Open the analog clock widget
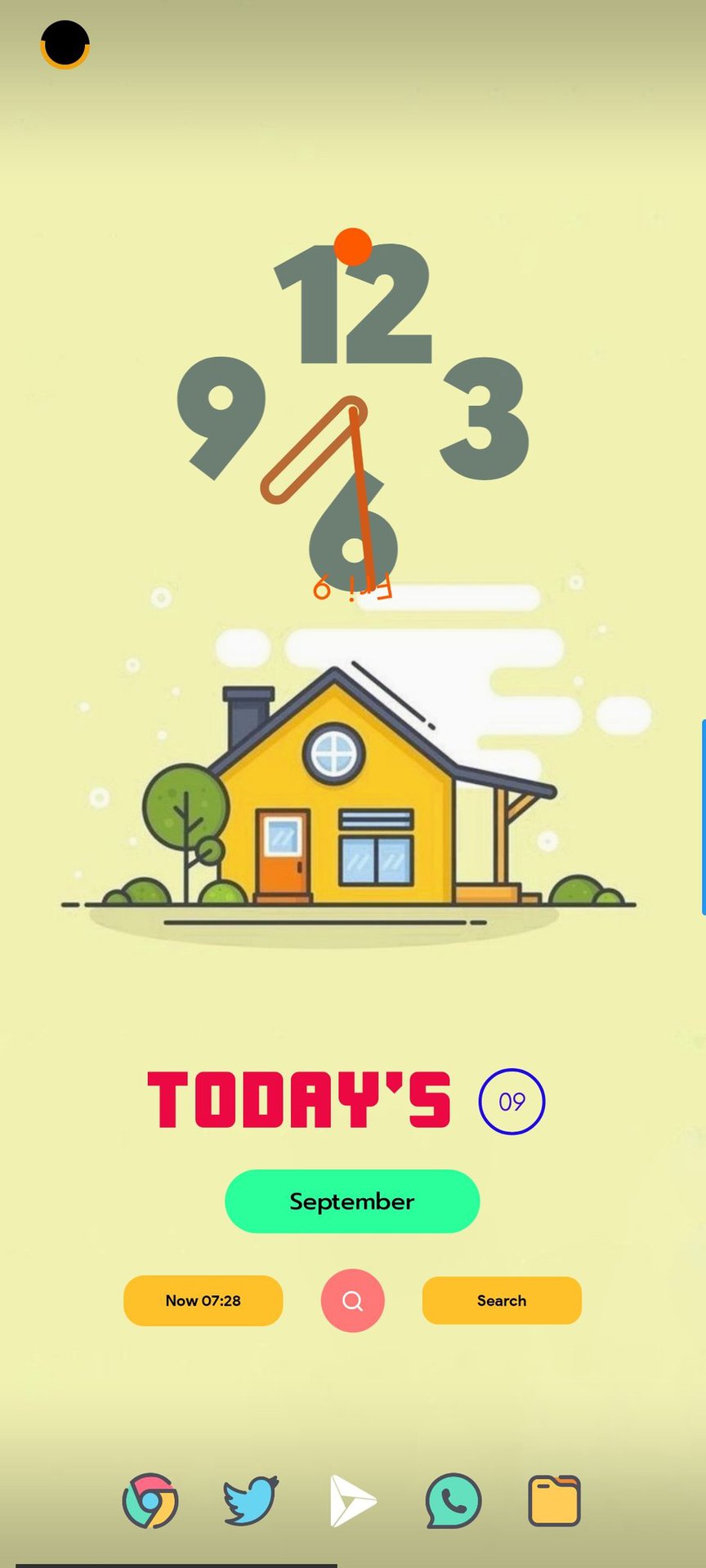 [x=353, y=408]
